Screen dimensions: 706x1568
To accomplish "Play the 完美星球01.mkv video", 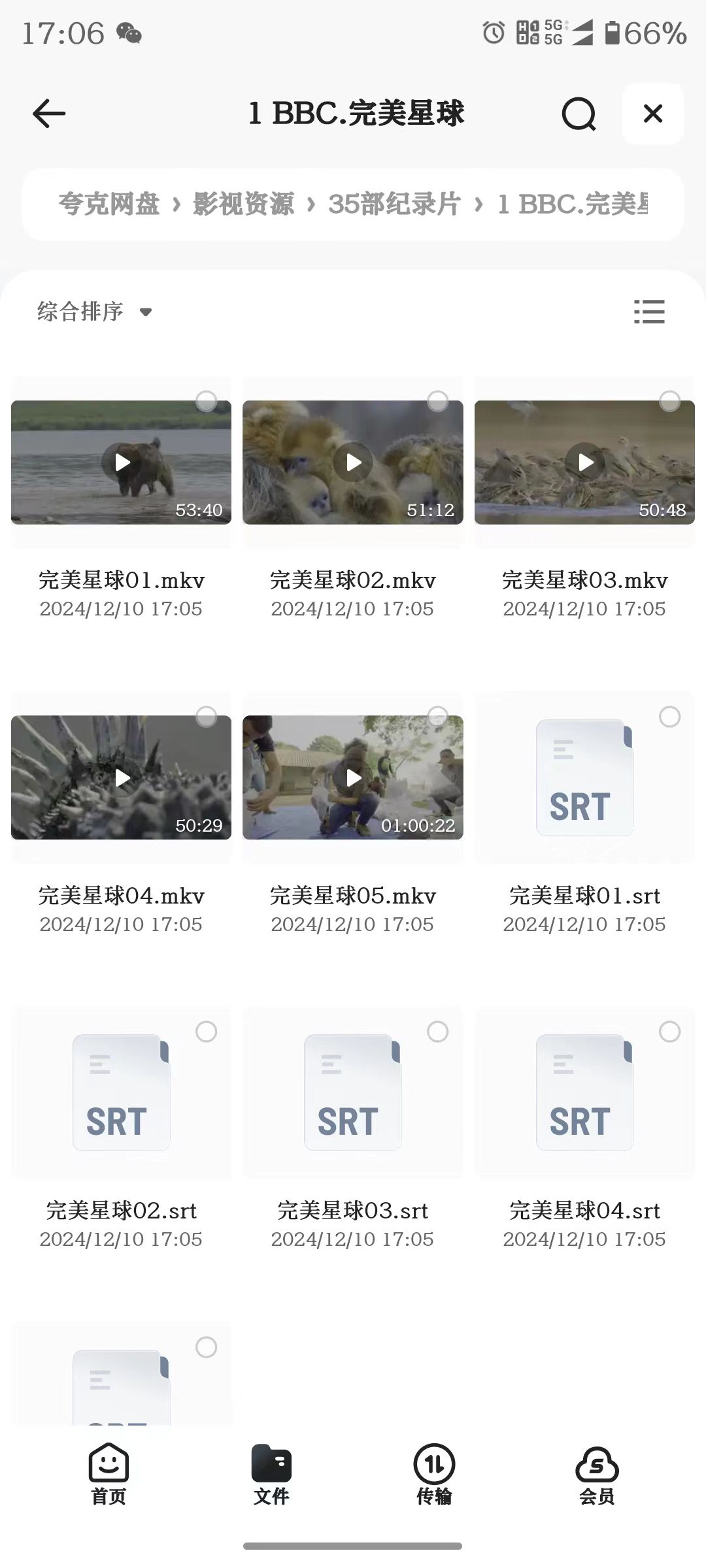I will 121,462.
